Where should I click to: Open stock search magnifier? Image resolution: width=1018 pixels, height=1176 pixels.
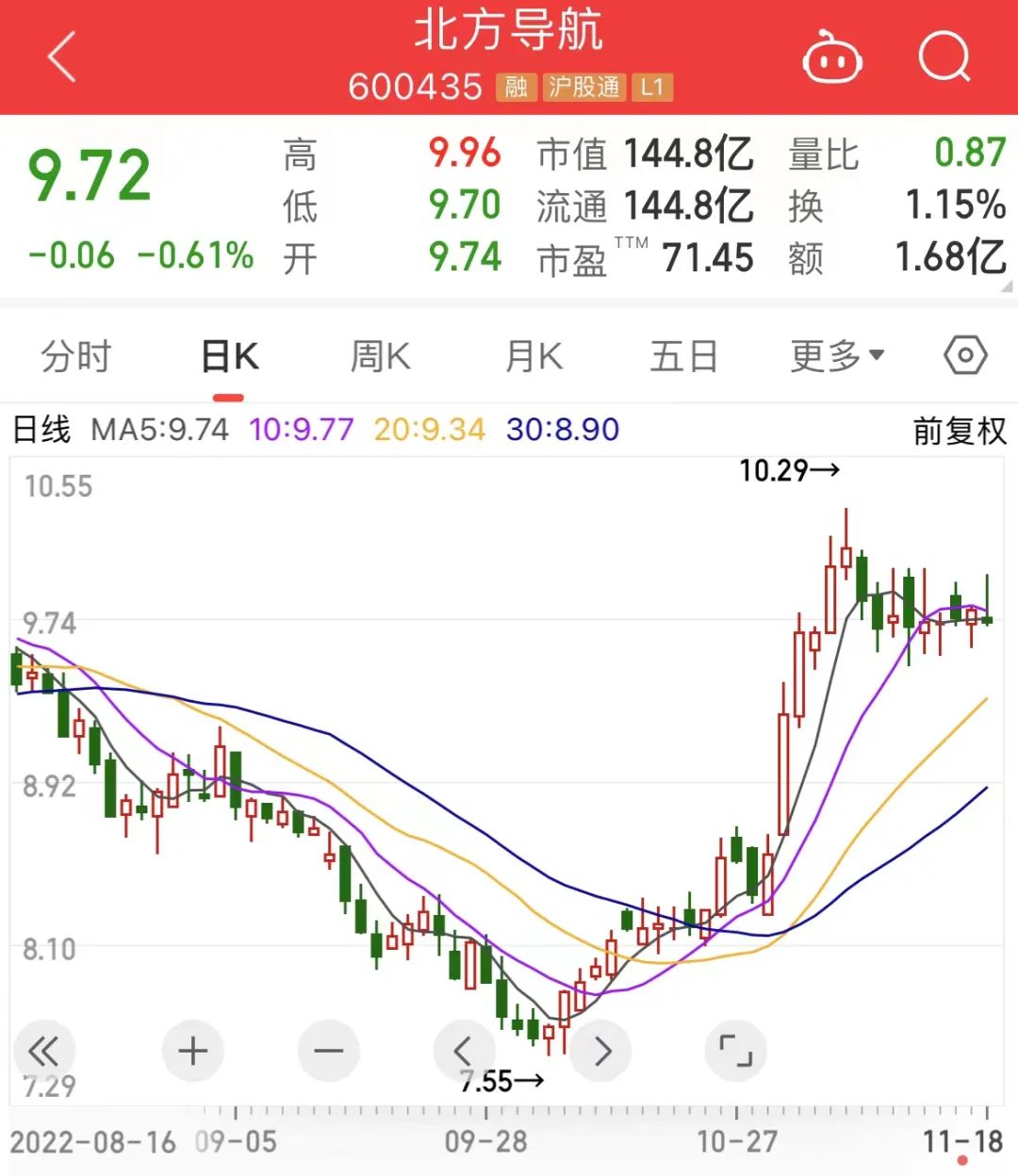tap(944, 58)
